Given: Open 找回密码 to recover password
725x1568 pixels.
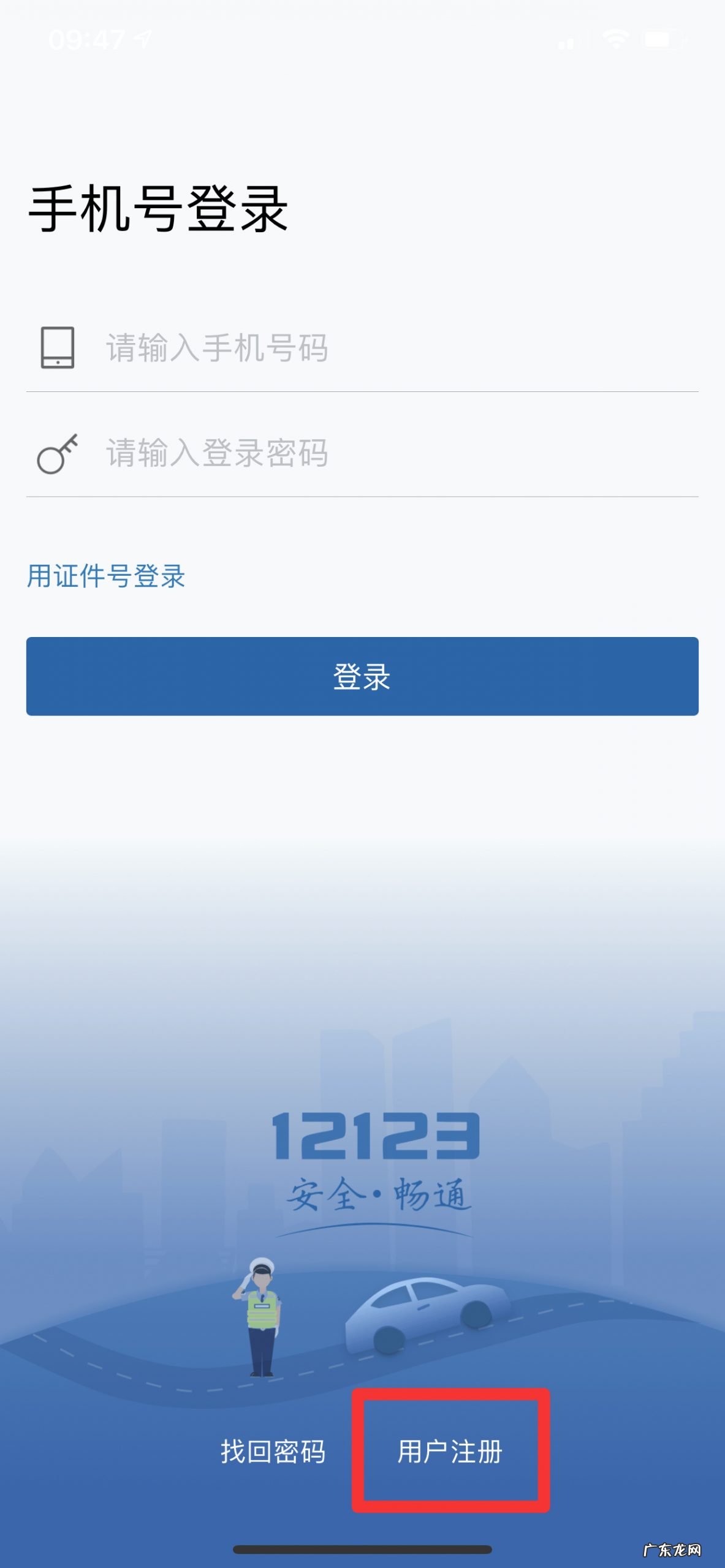Looking at the screenshot, I should (273, 1452).
